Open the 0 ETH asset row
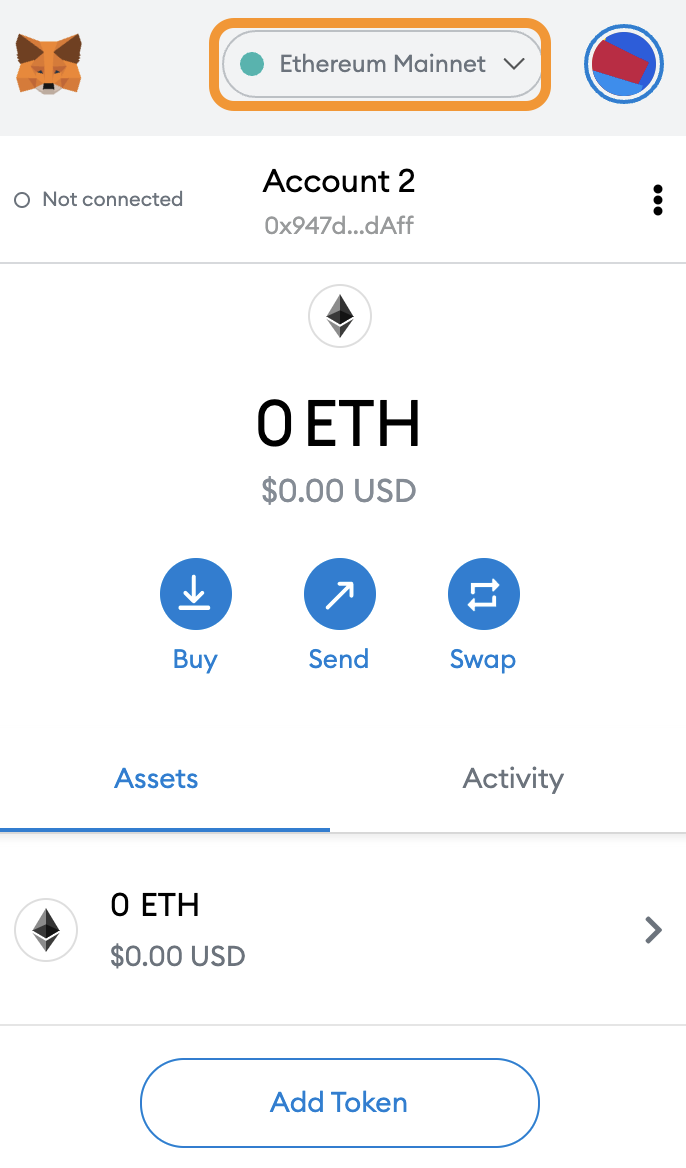The width and height of the screenshot is (686, 1168). pos(343,930)
